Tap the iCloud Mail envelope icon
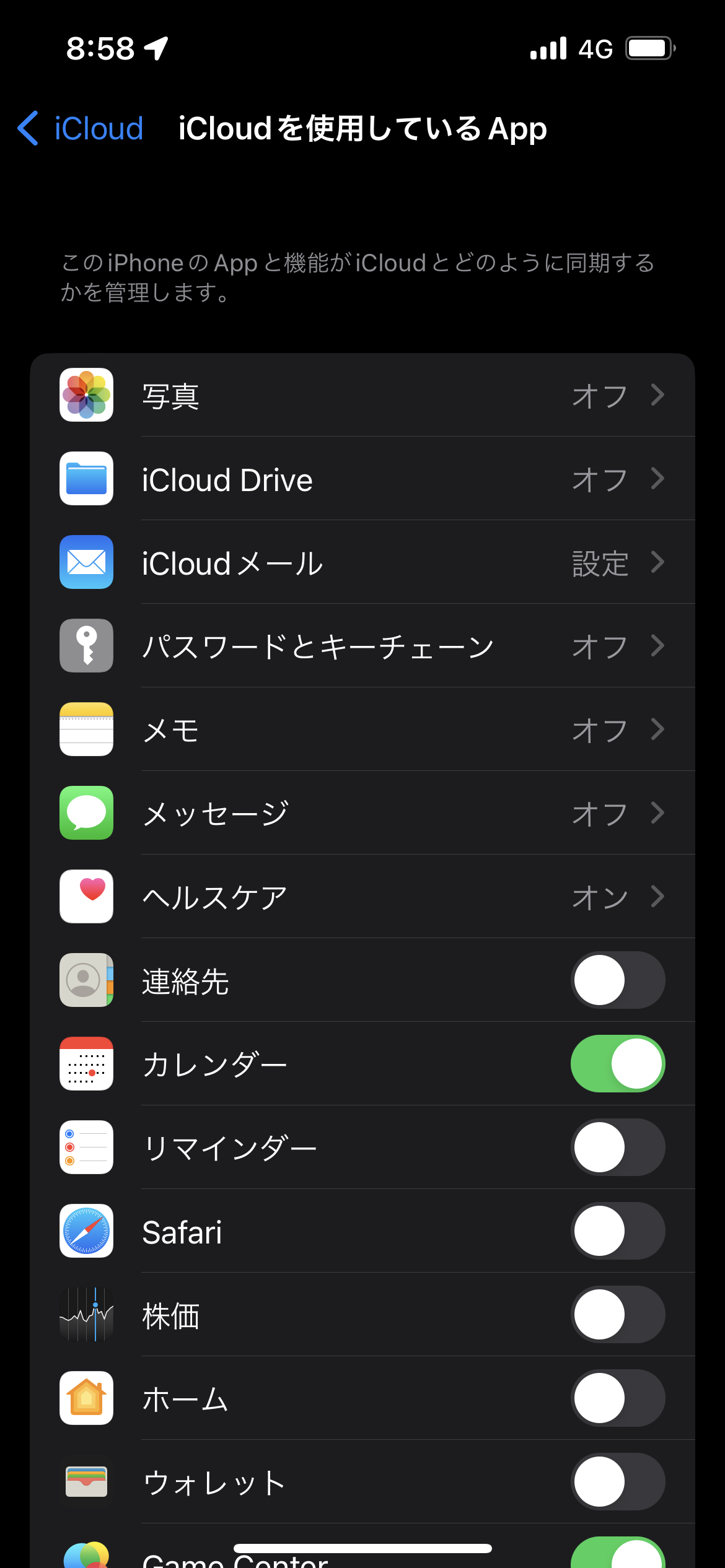Viewport: 725px width, 1568px height. [86, 563]
